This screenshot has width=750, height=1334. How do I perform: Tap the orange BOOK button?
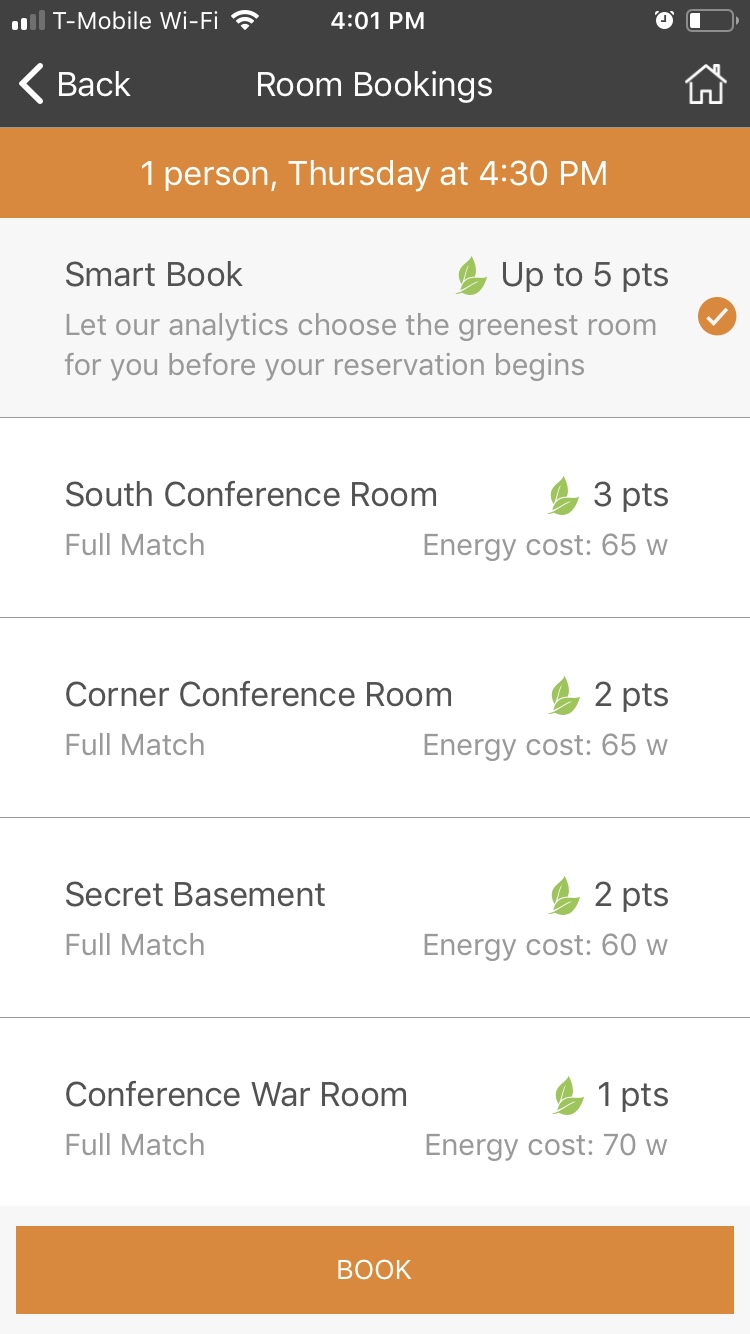[x=374, y=1270]
